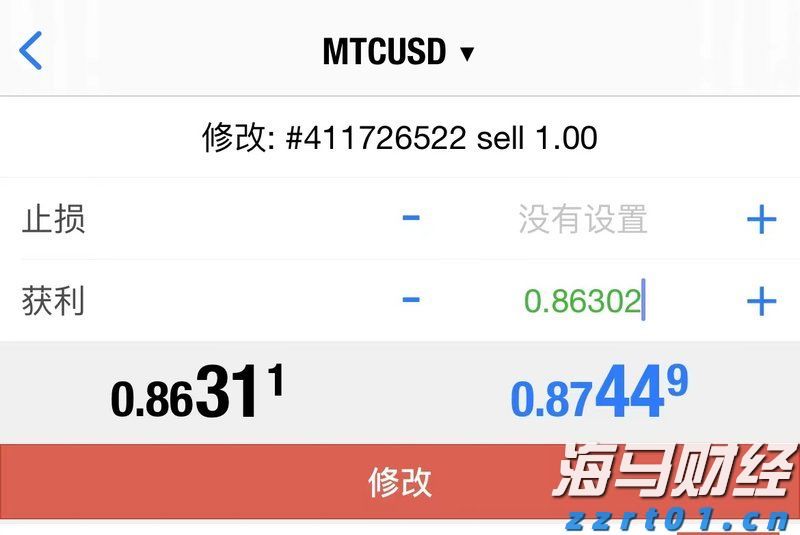800x535 pixels.
Task: Increase the 止损 stop loss value
Action: click(761, 219)
